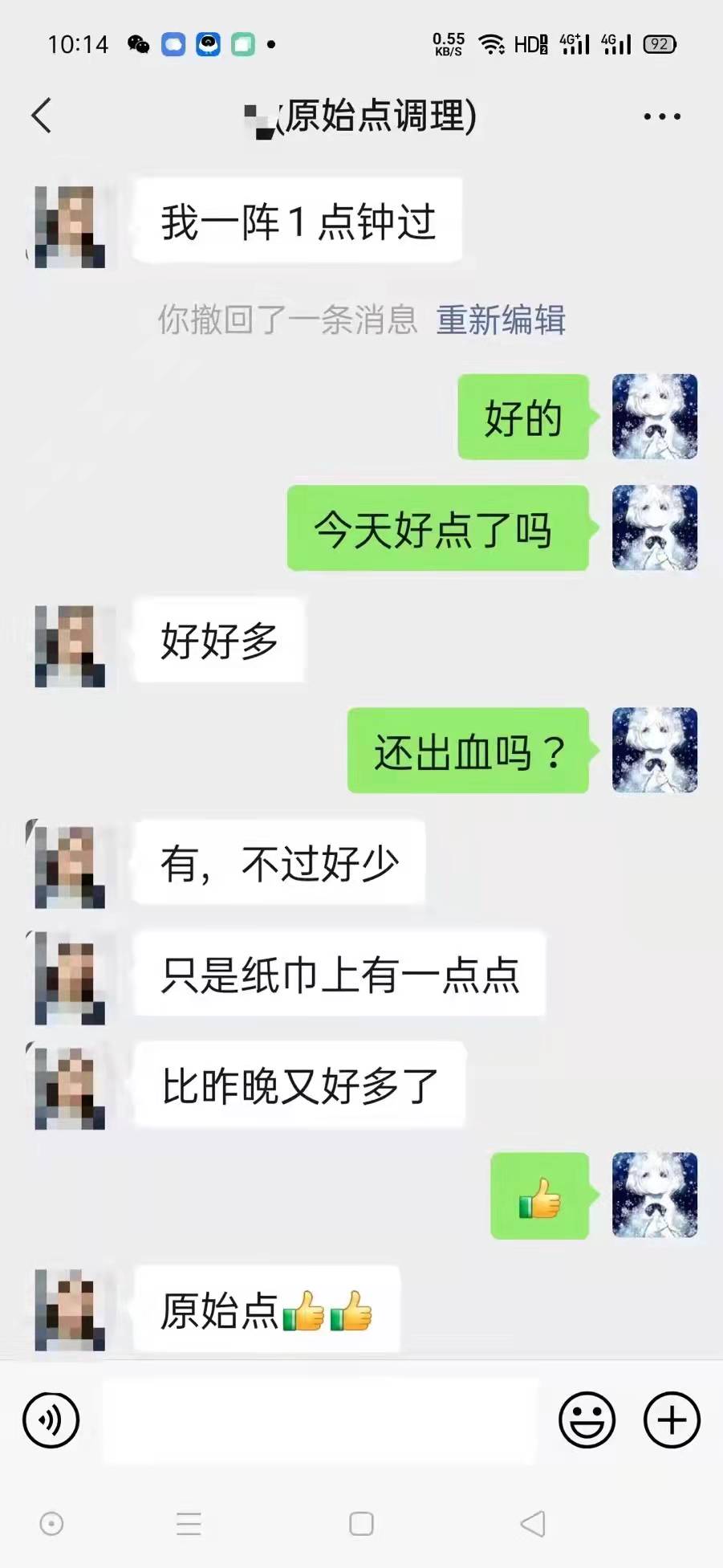Open contact avatar beside 好好多
Viewport: 723px width, 1568px height.
[70, 646]
